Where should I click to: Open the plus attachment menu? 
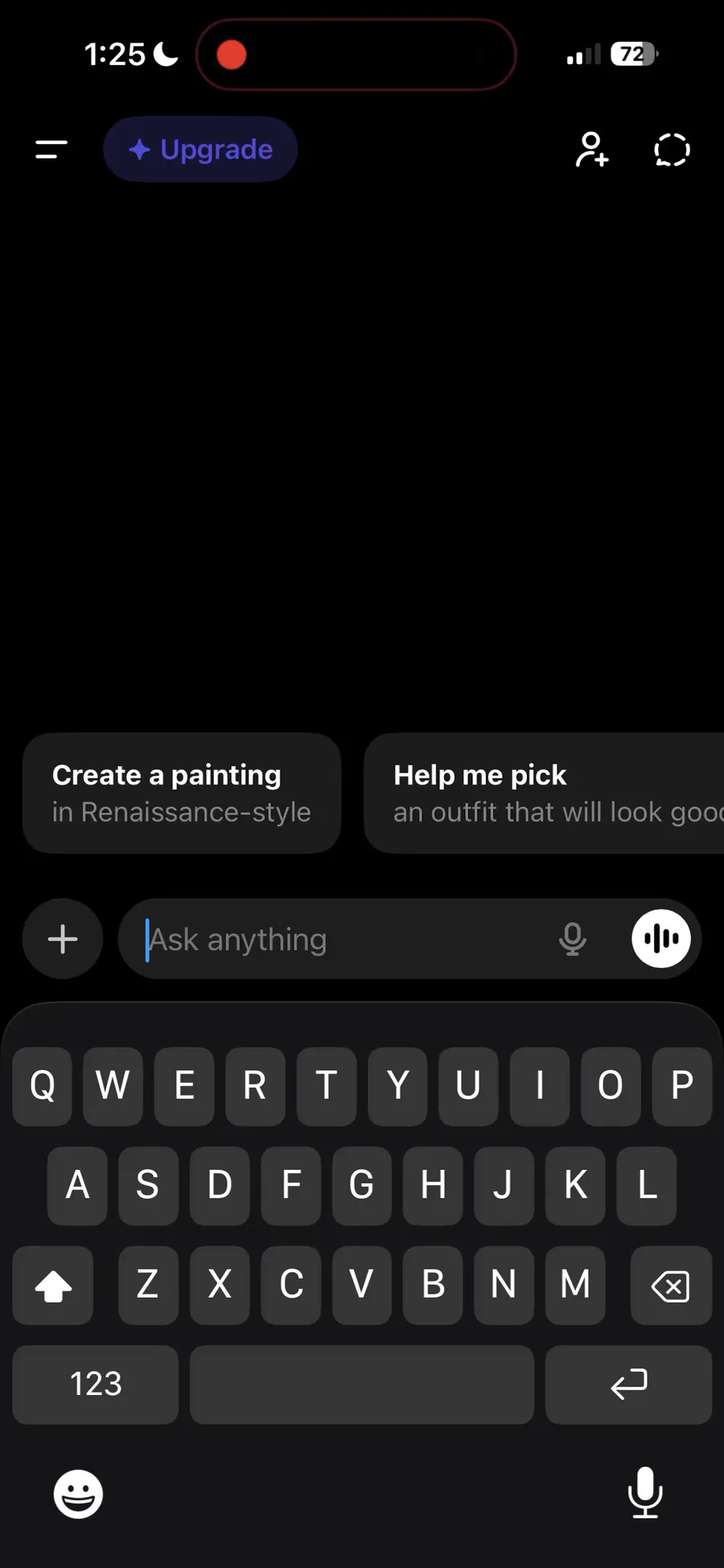click(x=63, y=939)
